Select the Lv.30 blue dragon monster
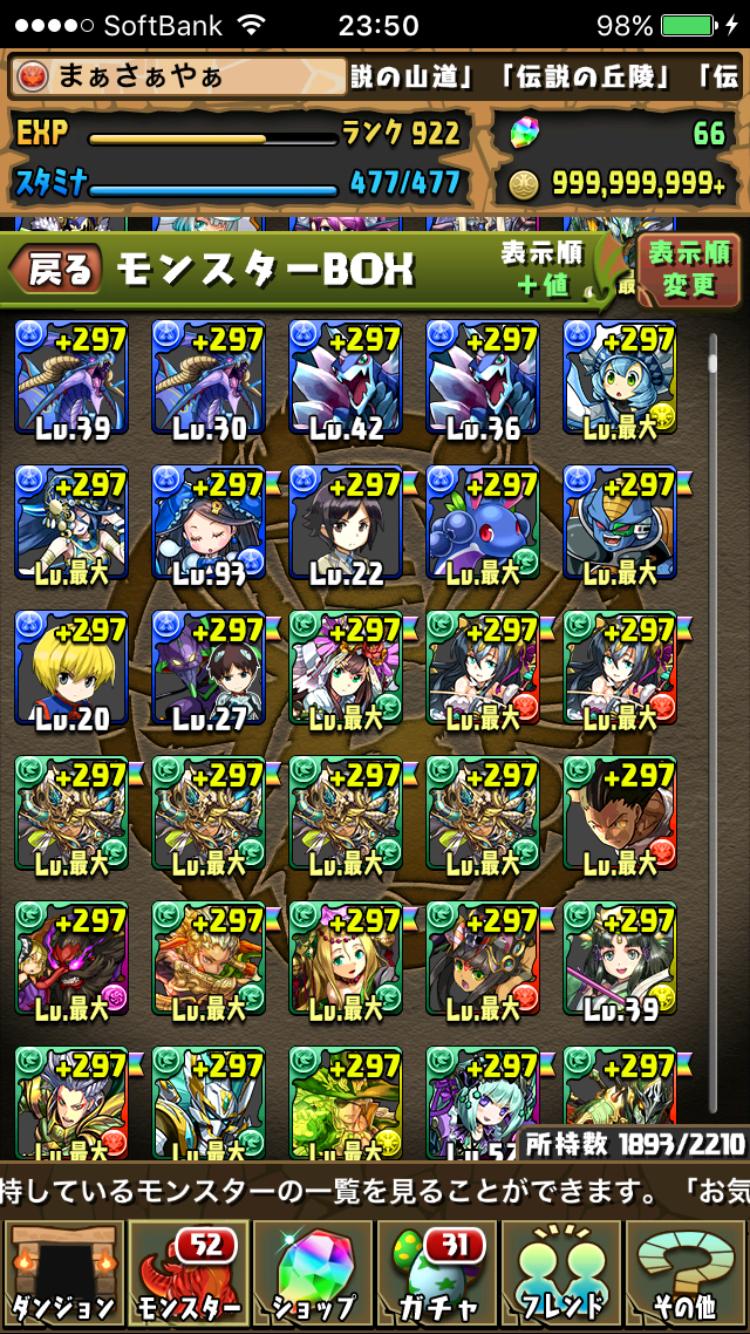The image size is (750, 1334). pos(208,378)
